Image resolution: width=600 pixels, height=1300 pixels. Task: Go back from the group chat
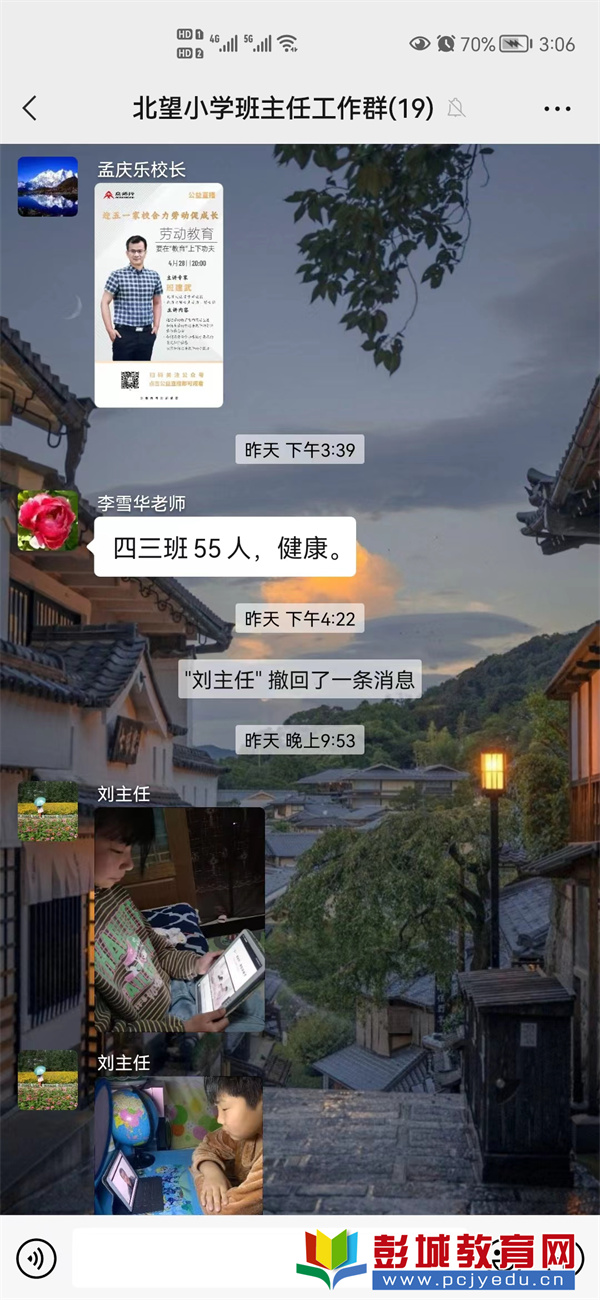pos(30,108)
